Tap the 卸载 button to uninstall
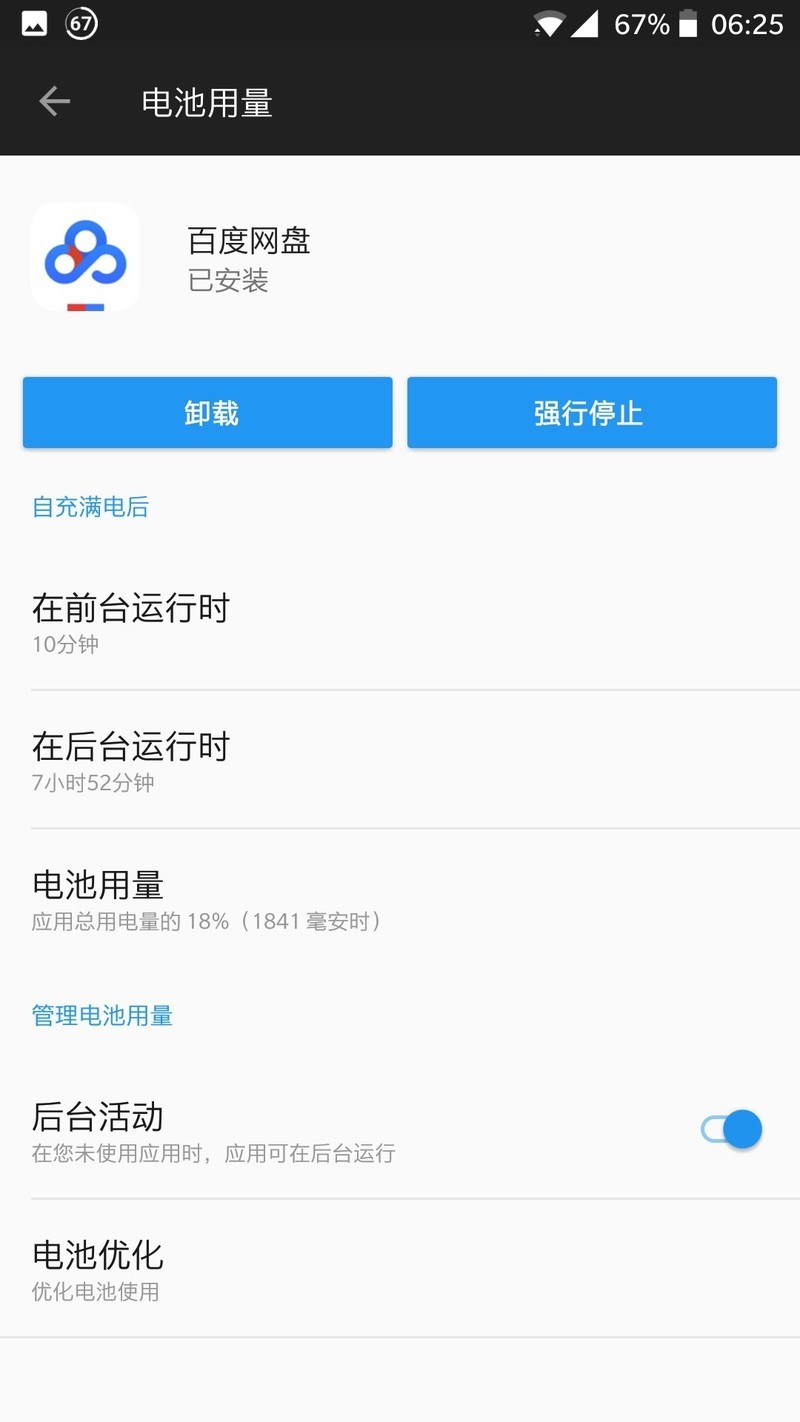This screenshot has height=1422, width=800. click(208, 412)
